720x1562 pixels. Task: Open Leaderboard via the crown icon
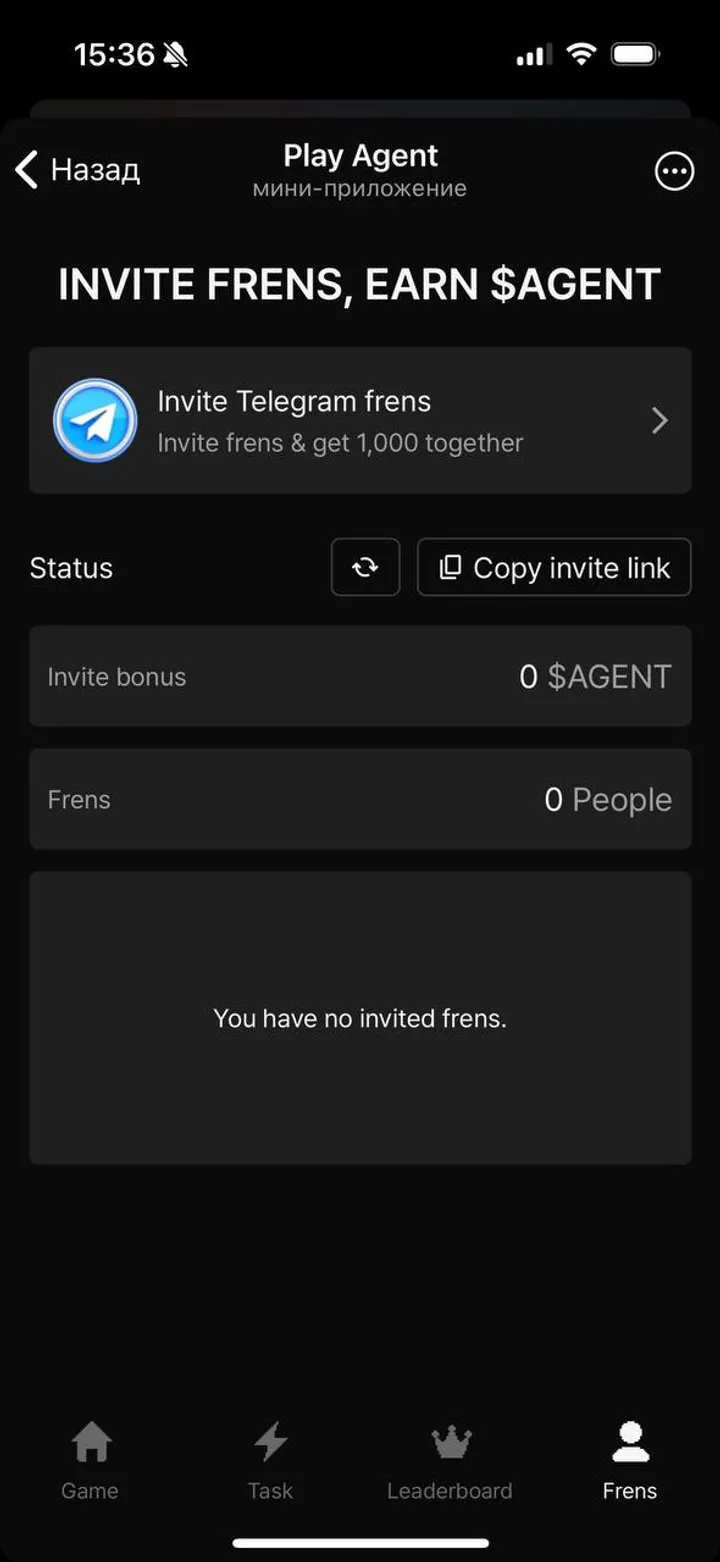pos(450,1441)
